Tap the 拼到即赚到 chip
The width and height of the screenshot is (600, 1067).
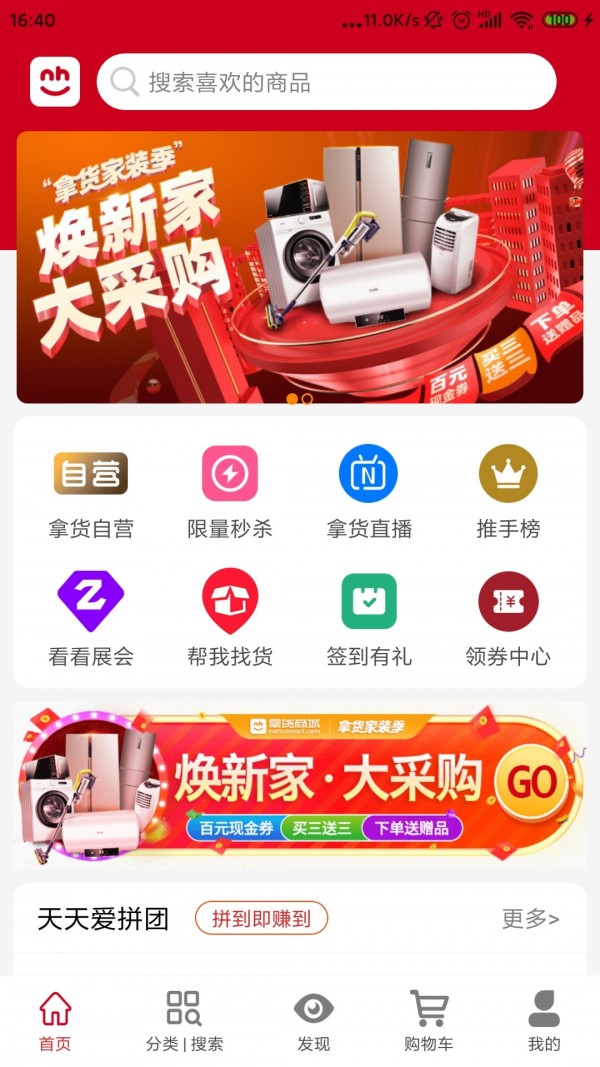point(261,918)
